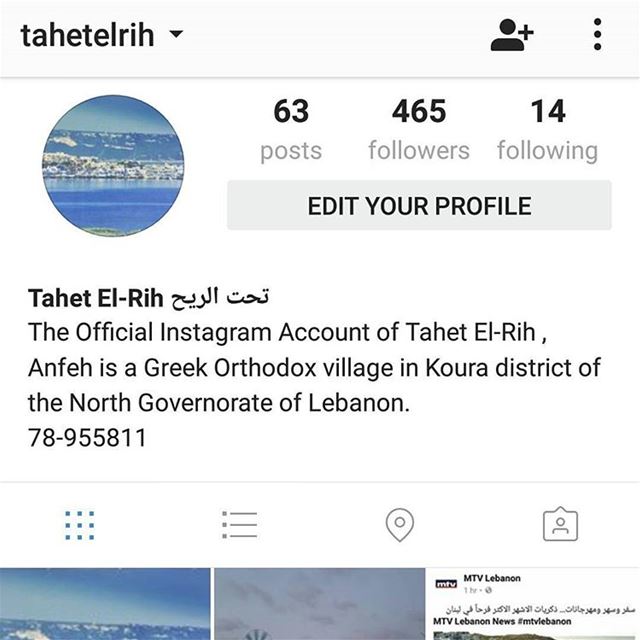This screenshot has width=640, height=640.
Task: Open the photo map location tab
Action: click(400, 524)
